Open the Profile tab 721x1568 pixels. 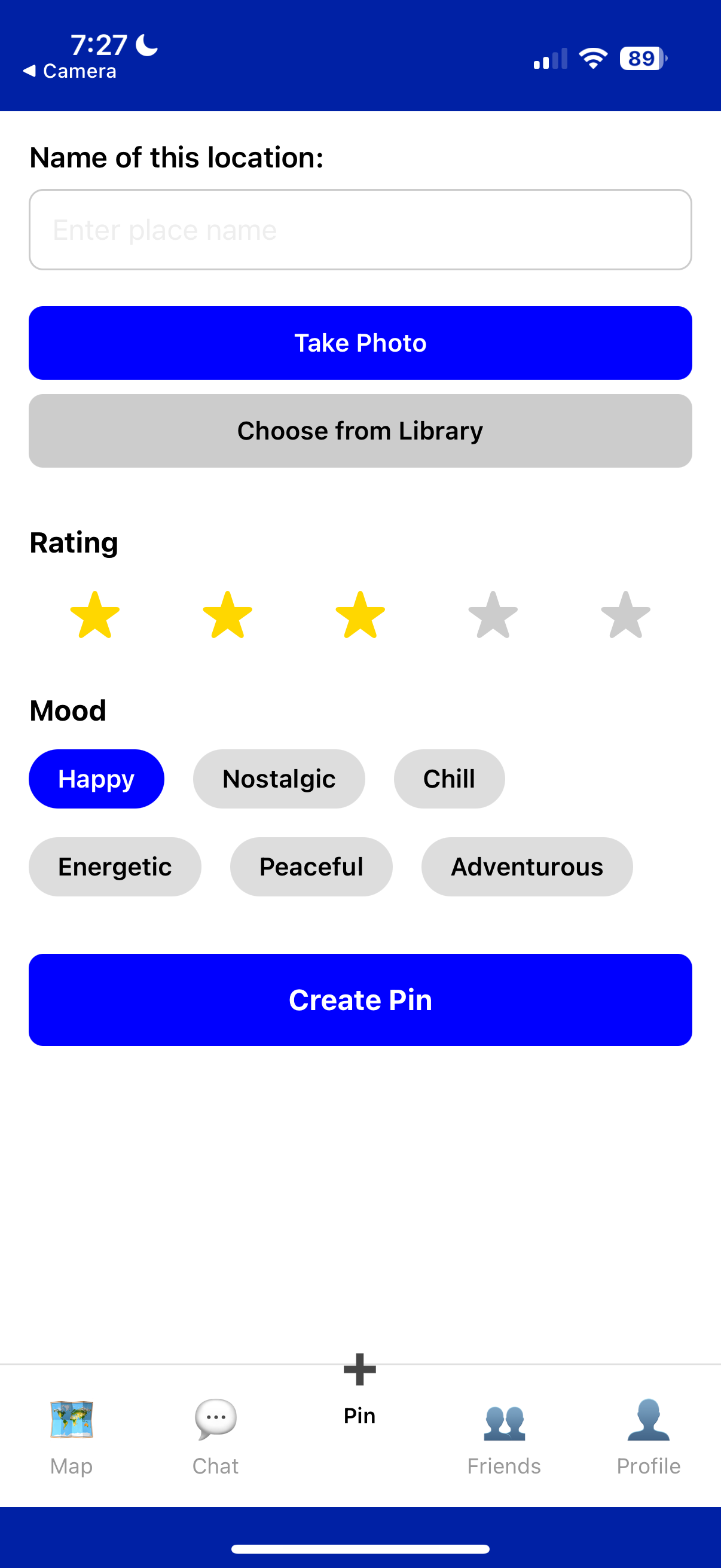(x=649, y=1435)
